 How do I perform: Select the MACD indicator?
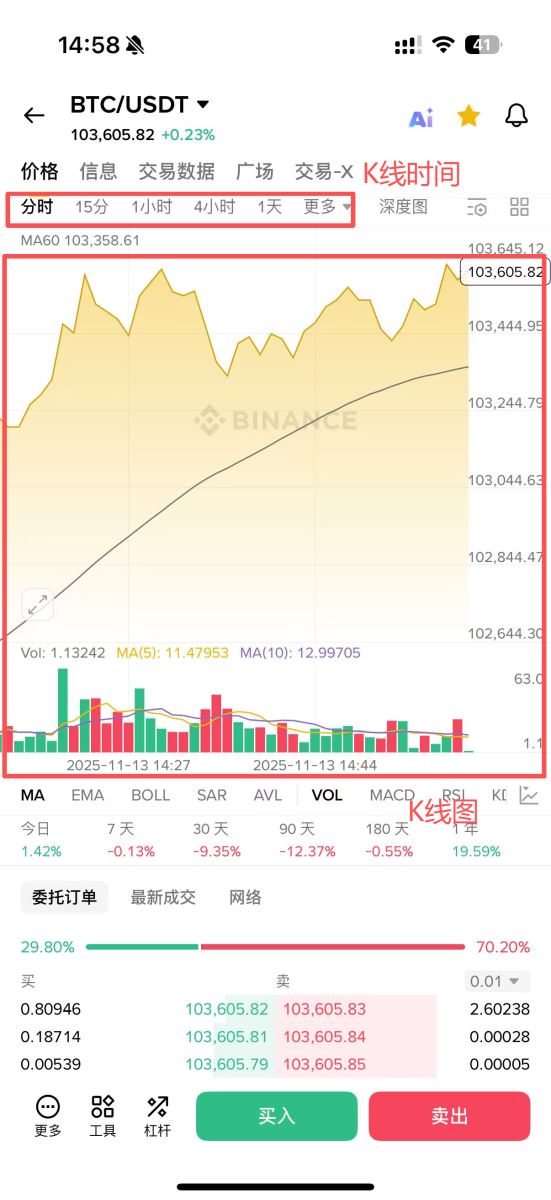[x=392, y=795]
